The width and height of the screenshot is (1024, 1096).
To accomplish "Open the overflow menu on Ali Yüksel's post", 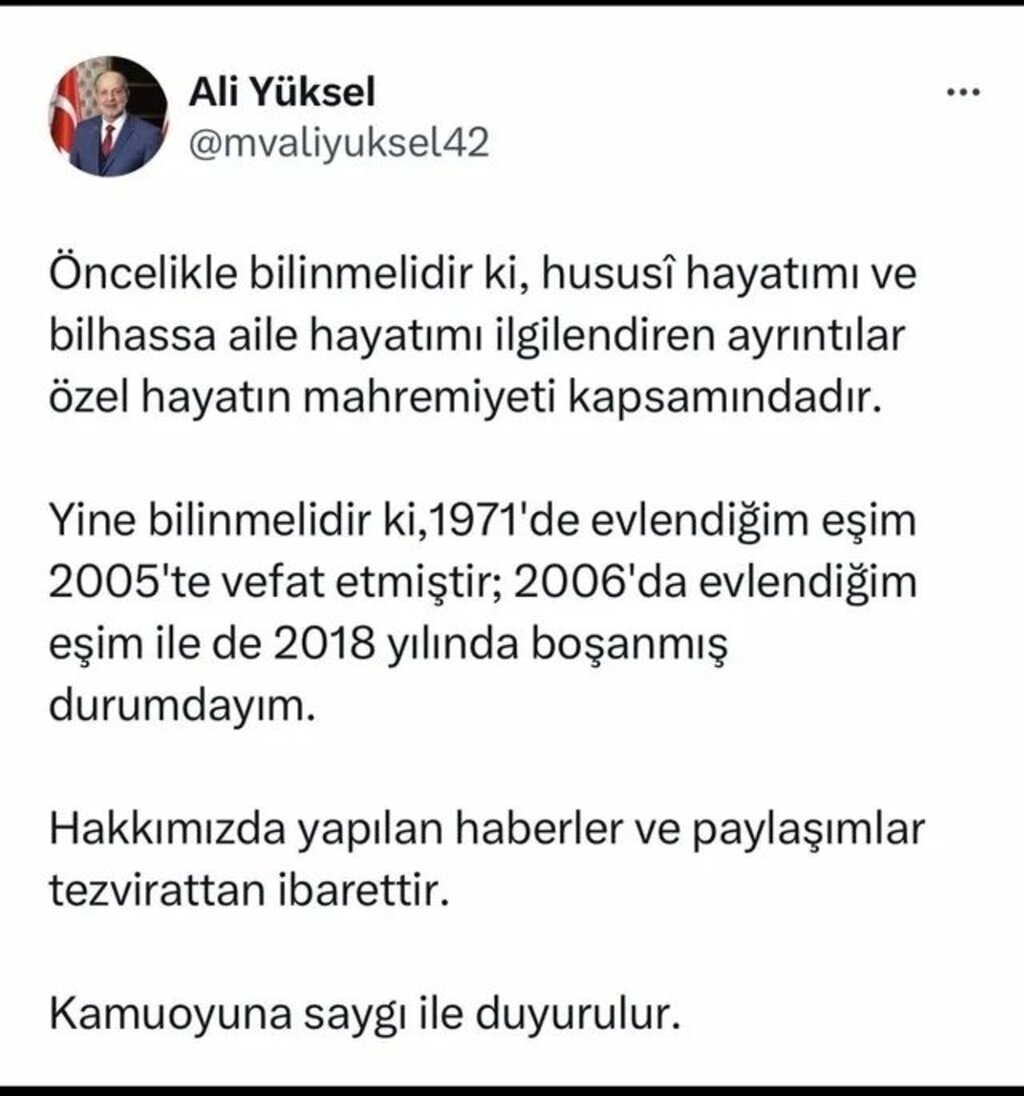I will pyautogui.click(x=963, y=93).
